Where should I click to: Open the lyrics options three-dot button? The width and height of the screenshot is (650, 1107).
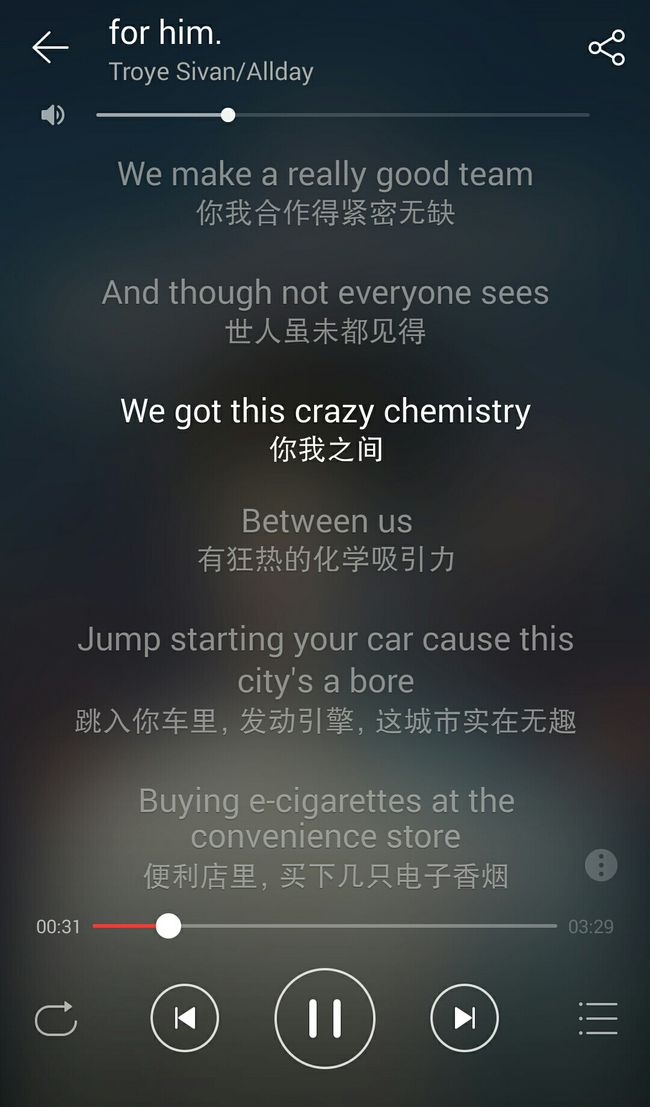(601, 865)
